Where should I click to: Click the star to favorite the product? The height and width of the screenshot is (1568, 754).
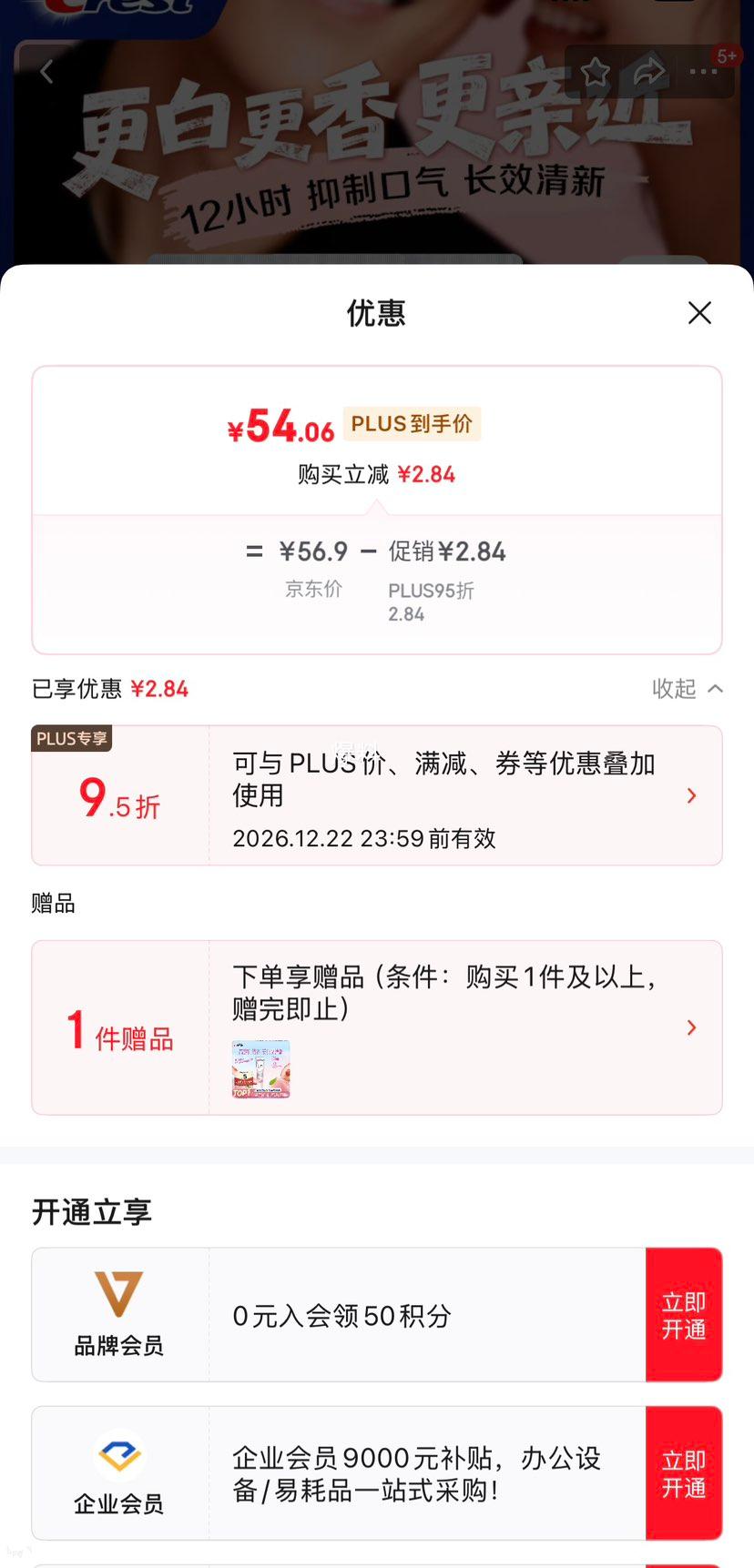[595, 72]
